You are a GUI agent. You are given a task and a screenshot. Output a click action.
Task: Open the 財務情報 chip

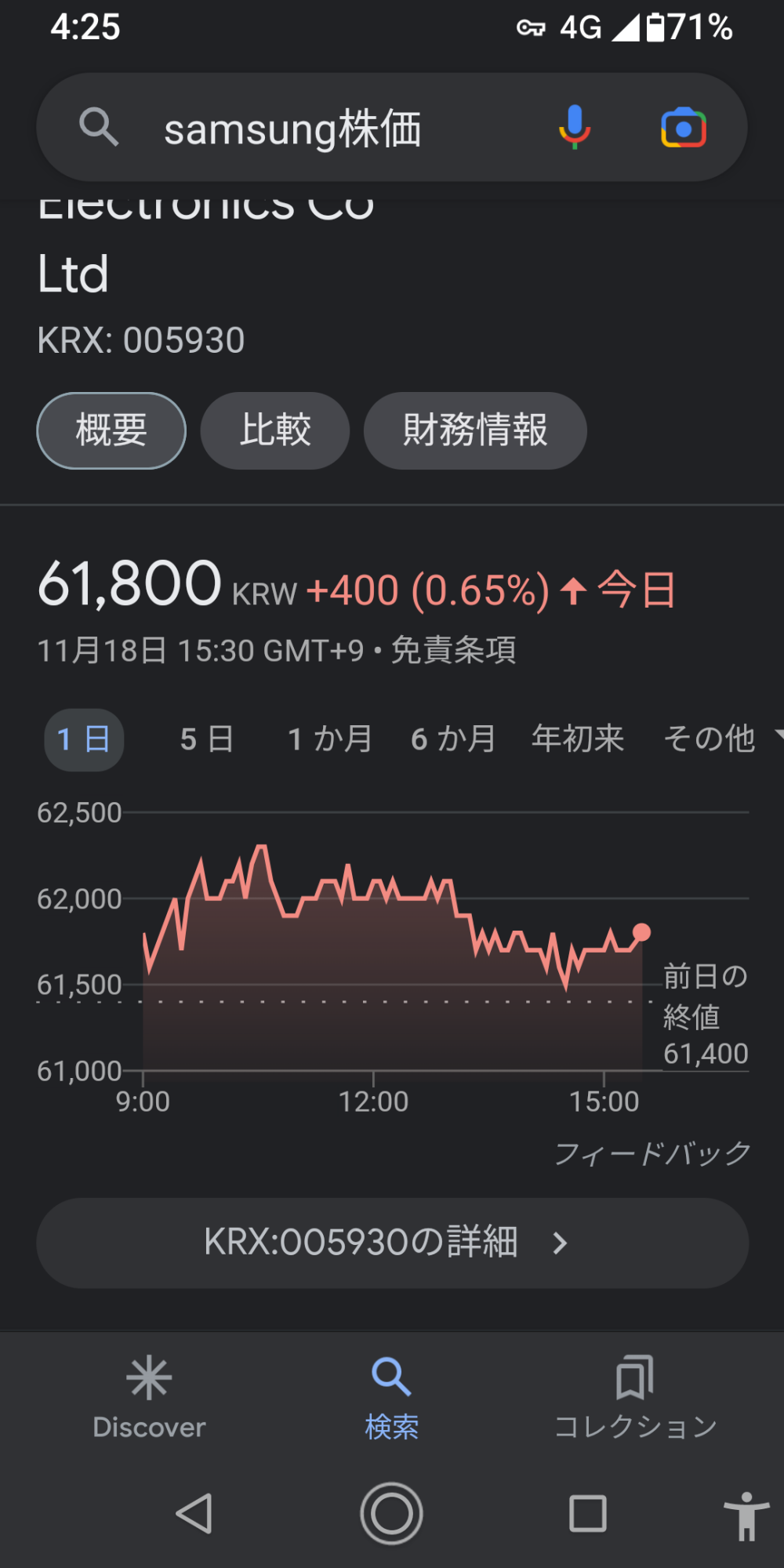click(475, 430)
